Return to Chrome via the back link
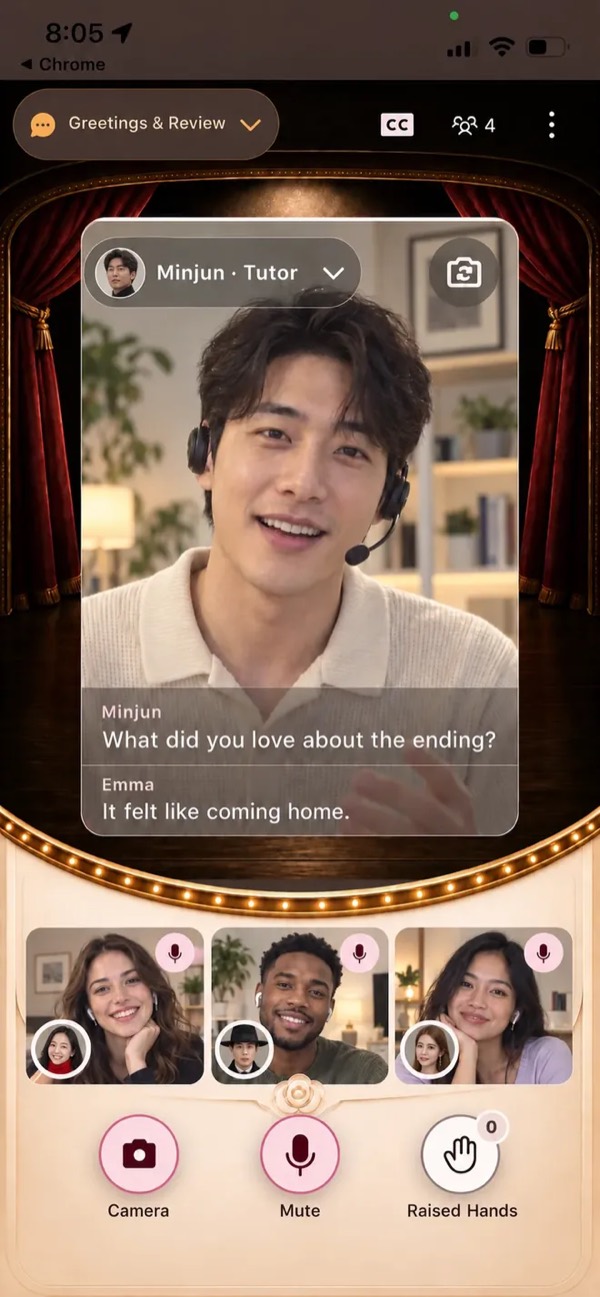600x1297 pixels. (x=62, y=64)
